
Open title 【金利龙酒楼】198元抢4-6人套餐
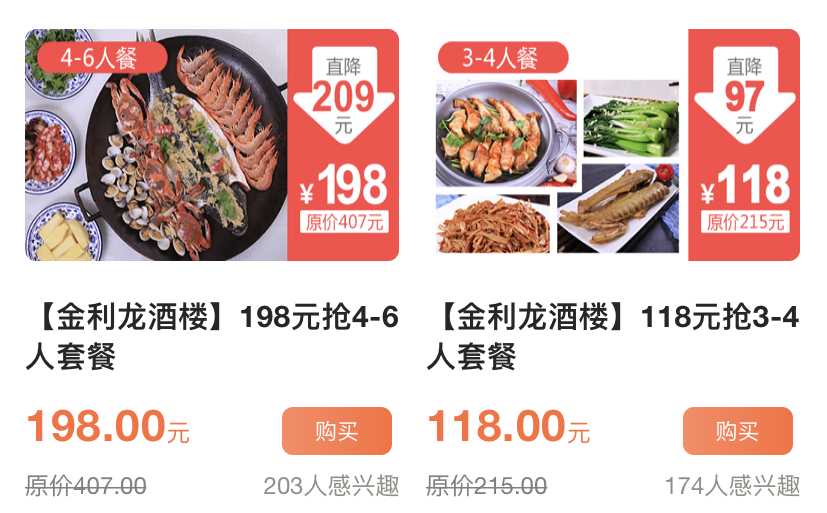211,336
